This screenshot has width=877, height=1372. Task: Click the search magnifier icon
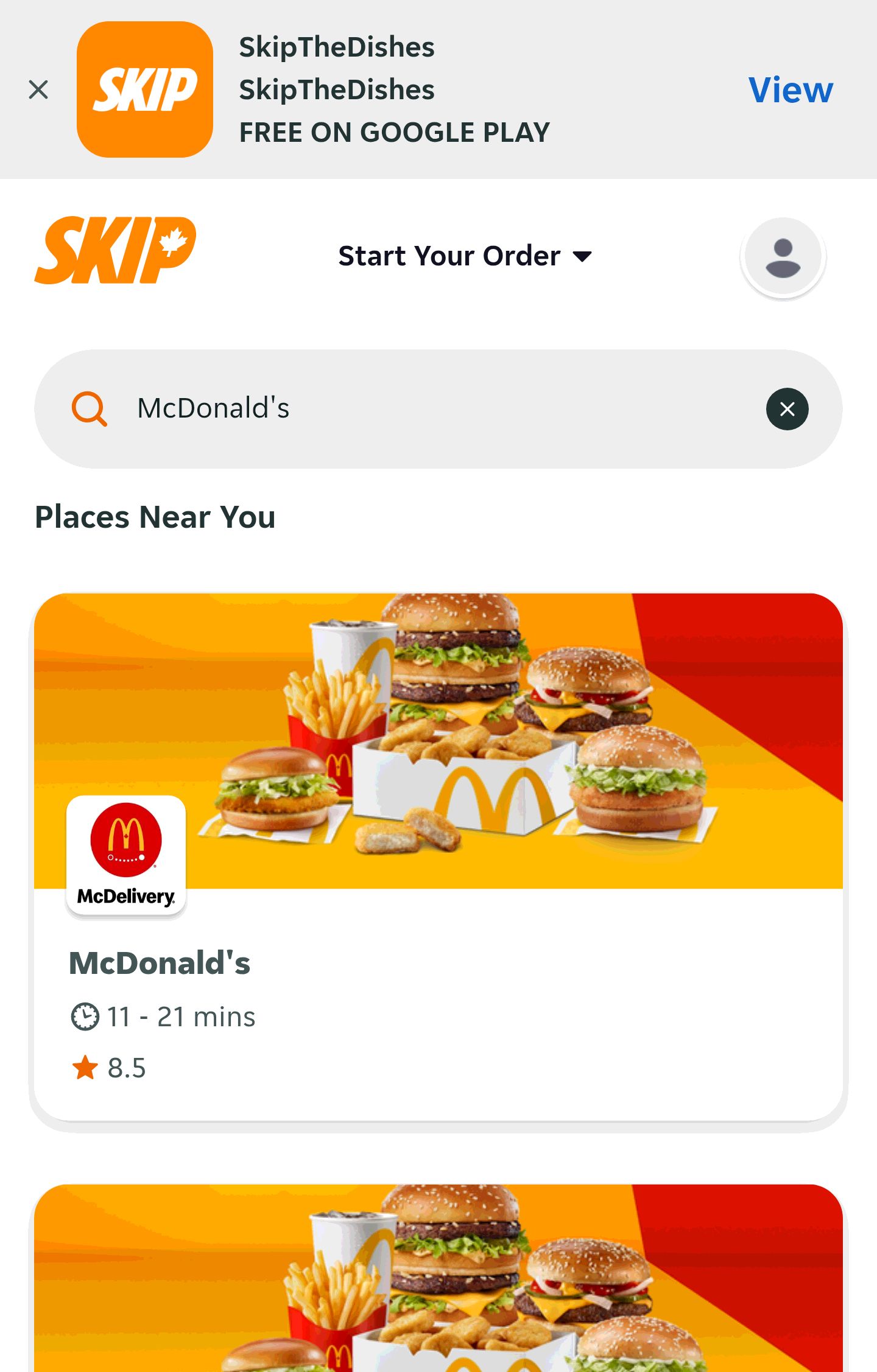pos(89,408)
